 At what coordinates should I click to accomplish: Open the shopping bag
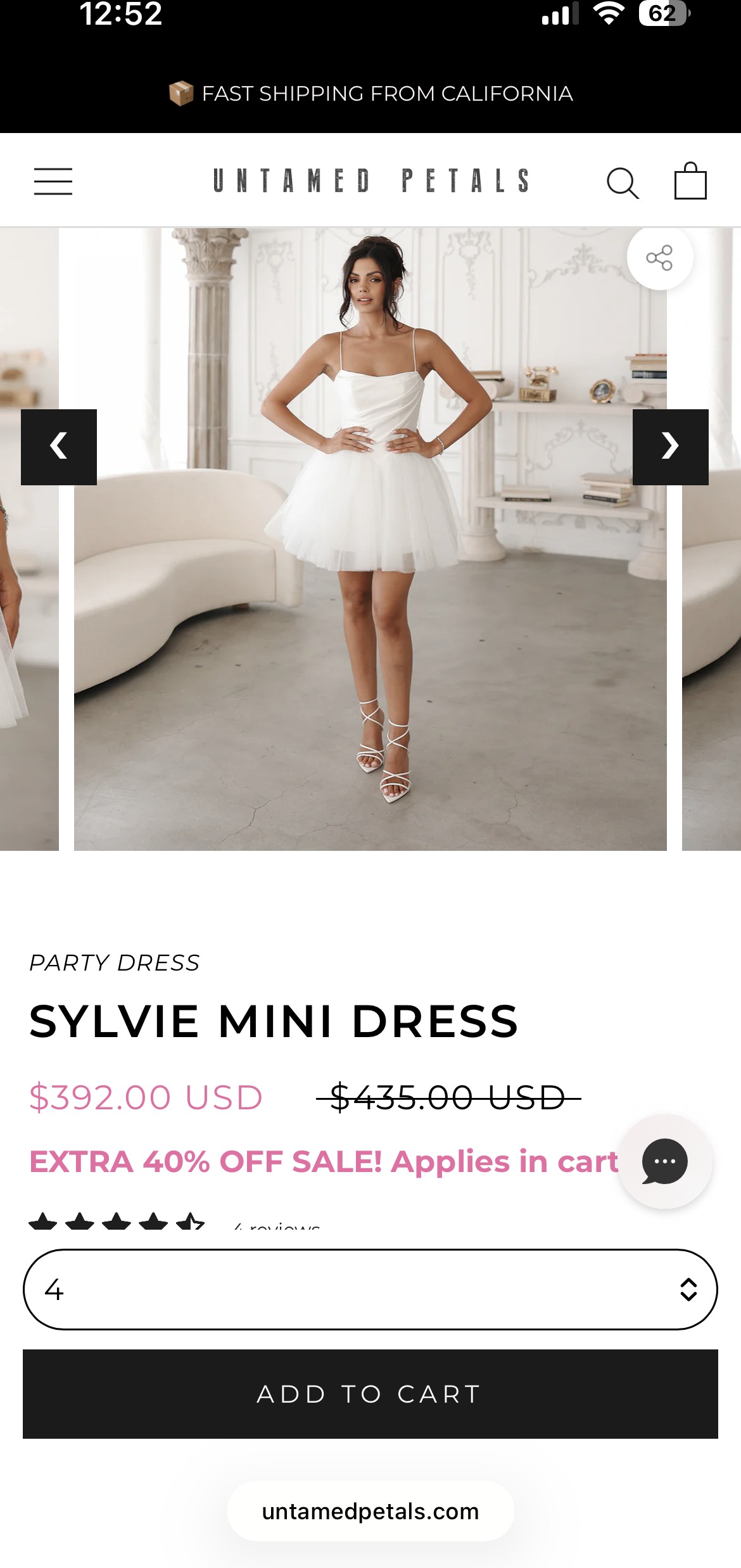click(690, 181)
